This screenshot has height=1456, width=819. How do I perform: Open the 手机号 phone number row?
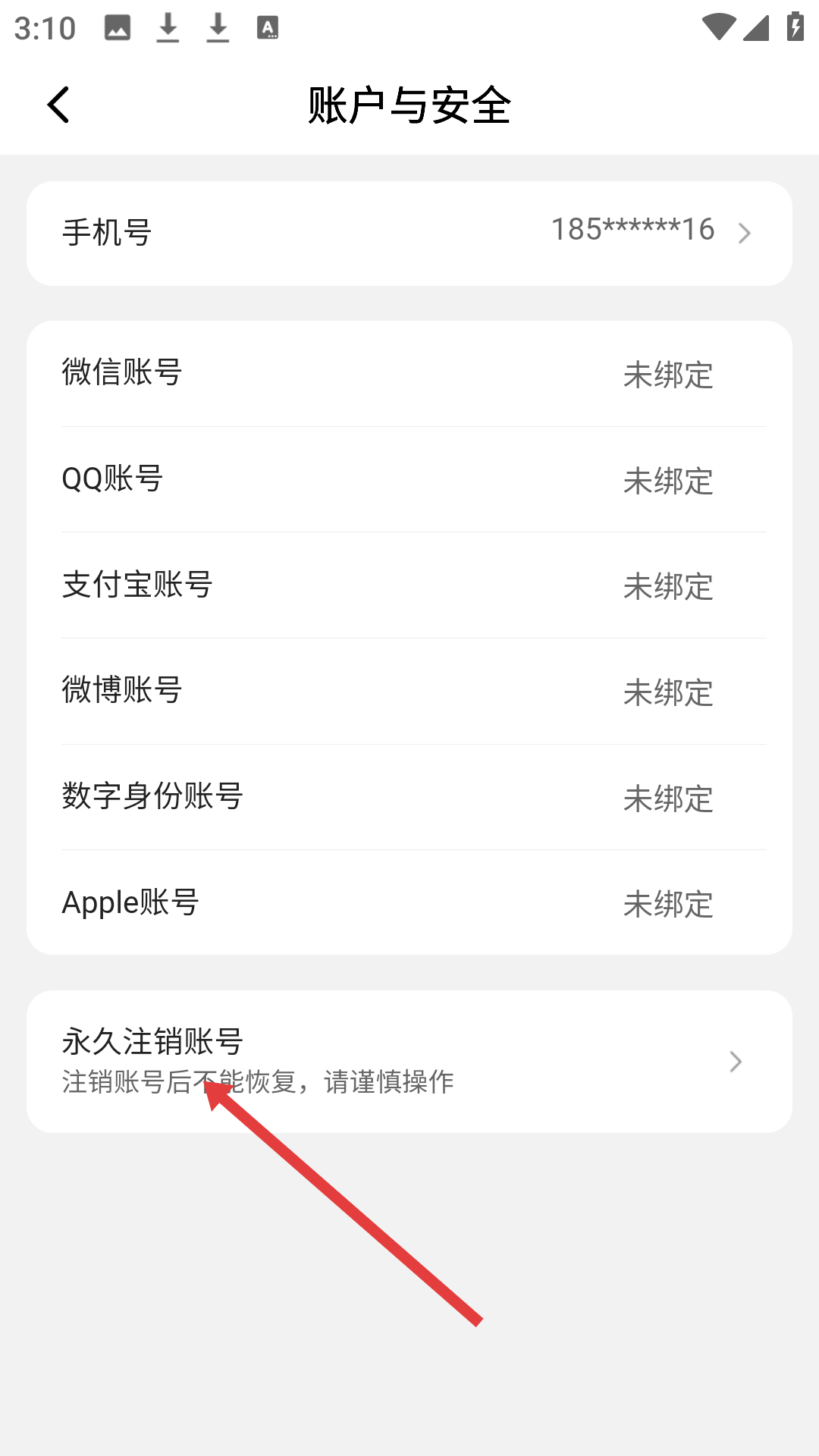pos(409,233)
